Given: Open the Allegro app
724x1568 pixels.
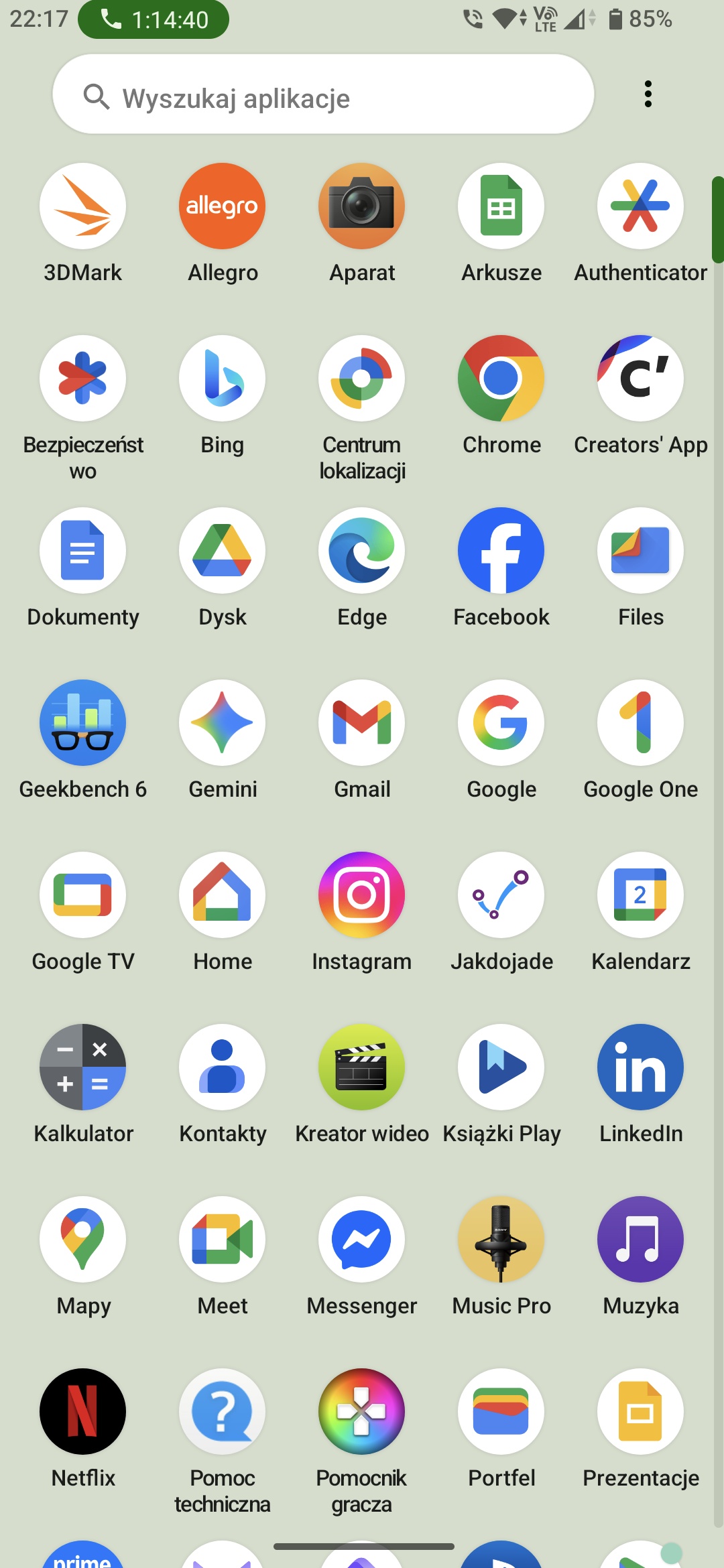Looking at the screenshot, I should pyautogui.click(x=222, y=206).
